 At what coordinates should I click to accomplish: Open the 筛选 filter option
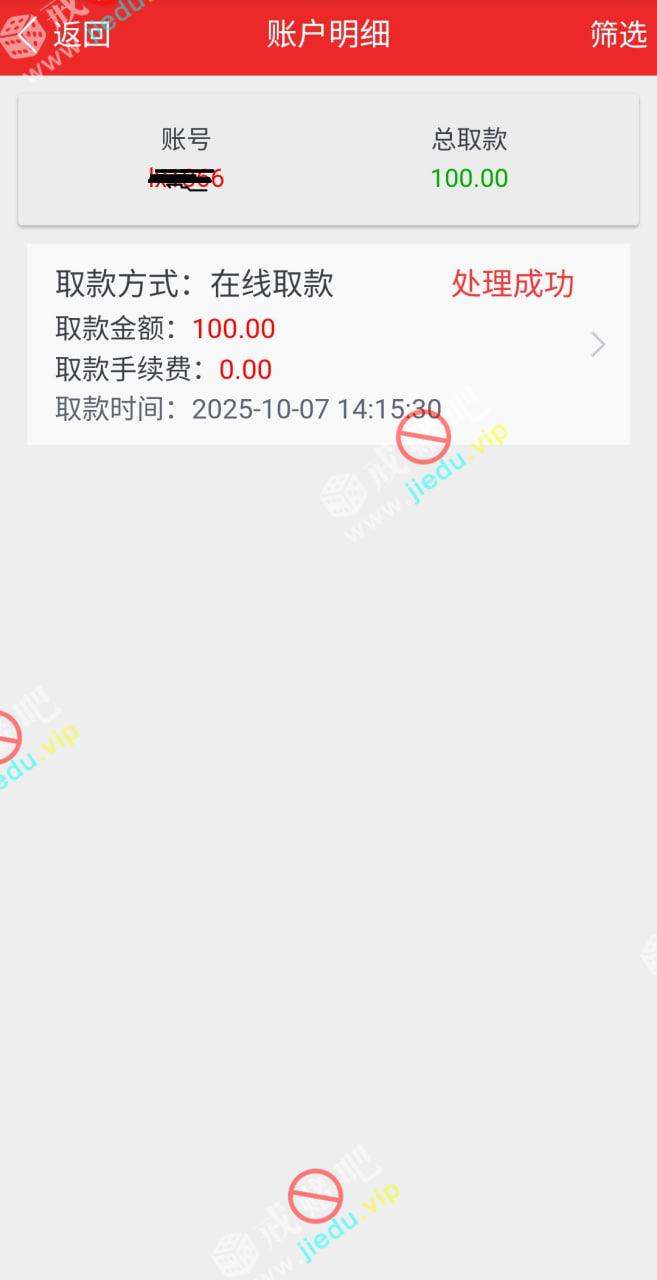click(x=618, y=35)
